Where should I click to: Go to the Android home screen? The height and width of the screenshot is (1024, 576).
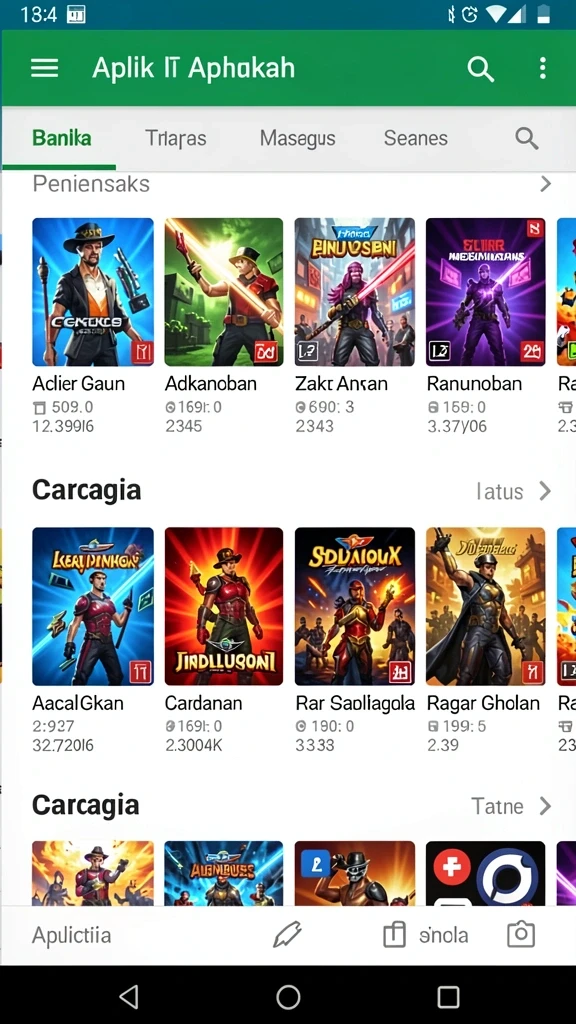coord(288,997)
